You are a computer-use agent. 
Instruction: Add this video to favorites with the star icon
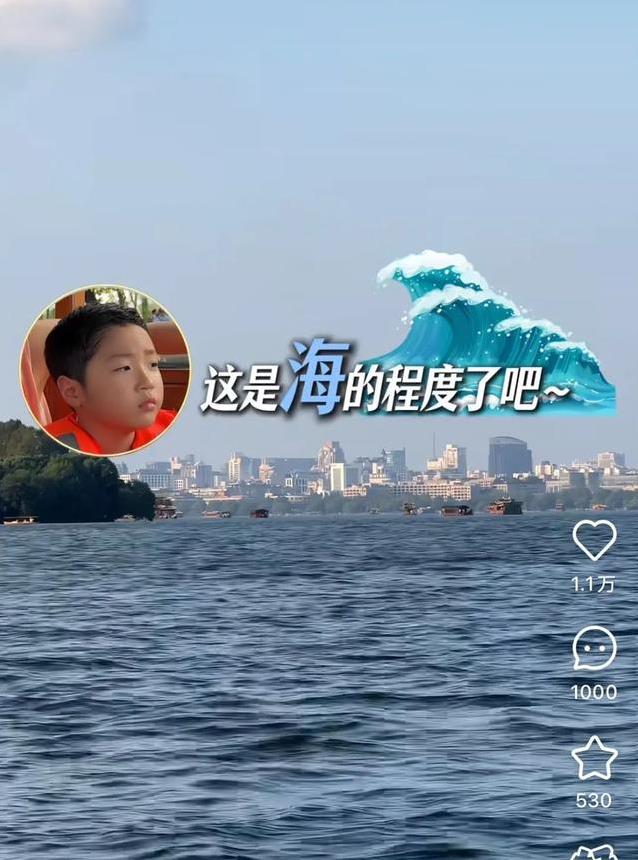[594, 758]
